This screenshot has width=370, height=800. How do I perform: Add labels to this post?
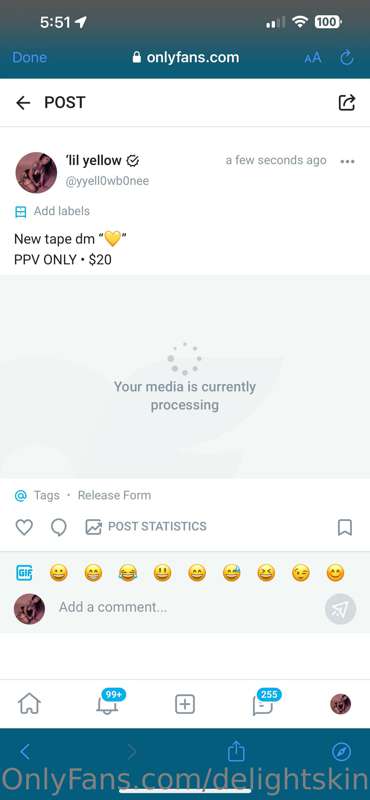click(52, 211)
